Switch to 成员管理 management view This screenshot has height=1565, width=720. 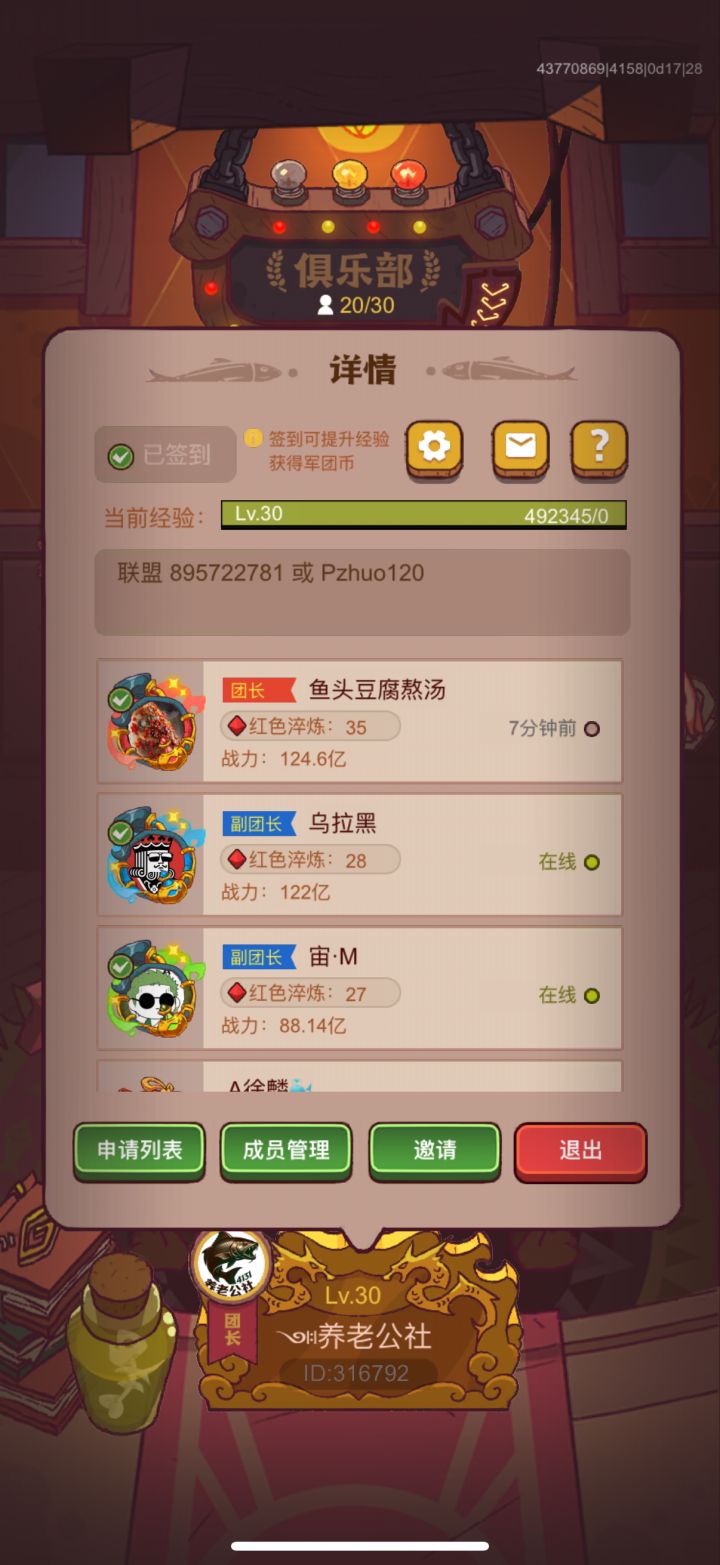point(286,1150)
